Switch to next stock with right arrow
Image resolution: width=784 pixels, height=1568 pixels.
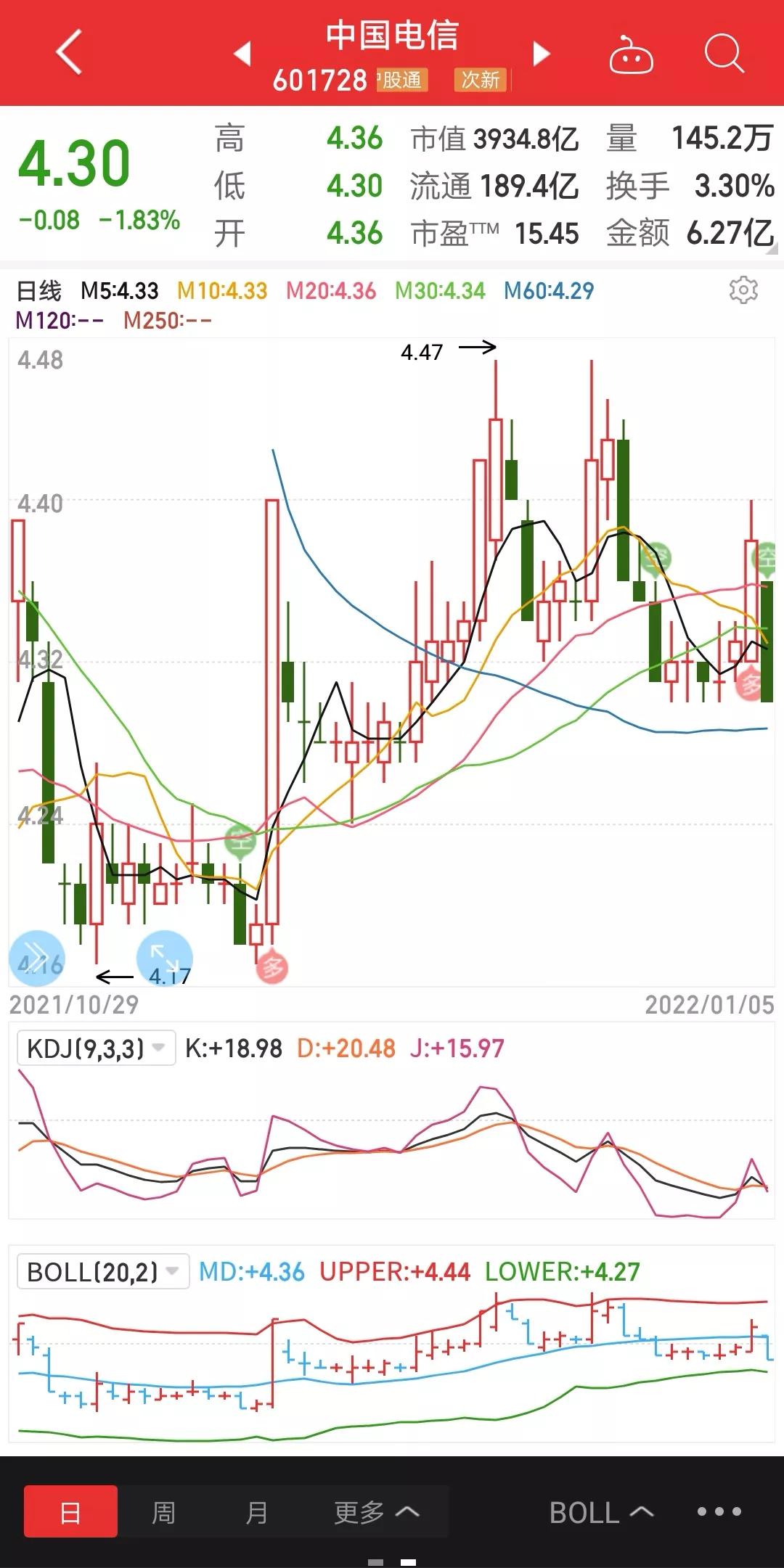tap(541, 54)
